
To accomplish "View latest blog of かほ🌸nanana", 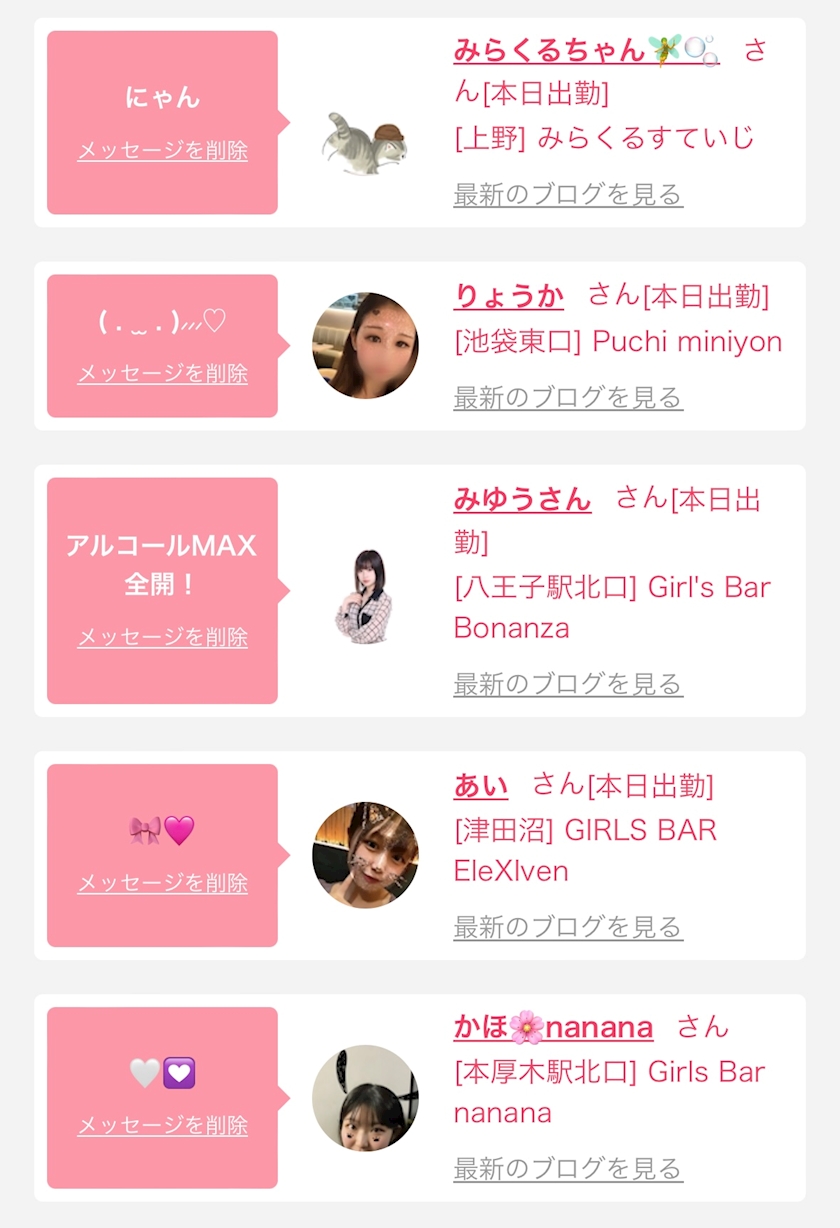I will [x=567, y=1168].
